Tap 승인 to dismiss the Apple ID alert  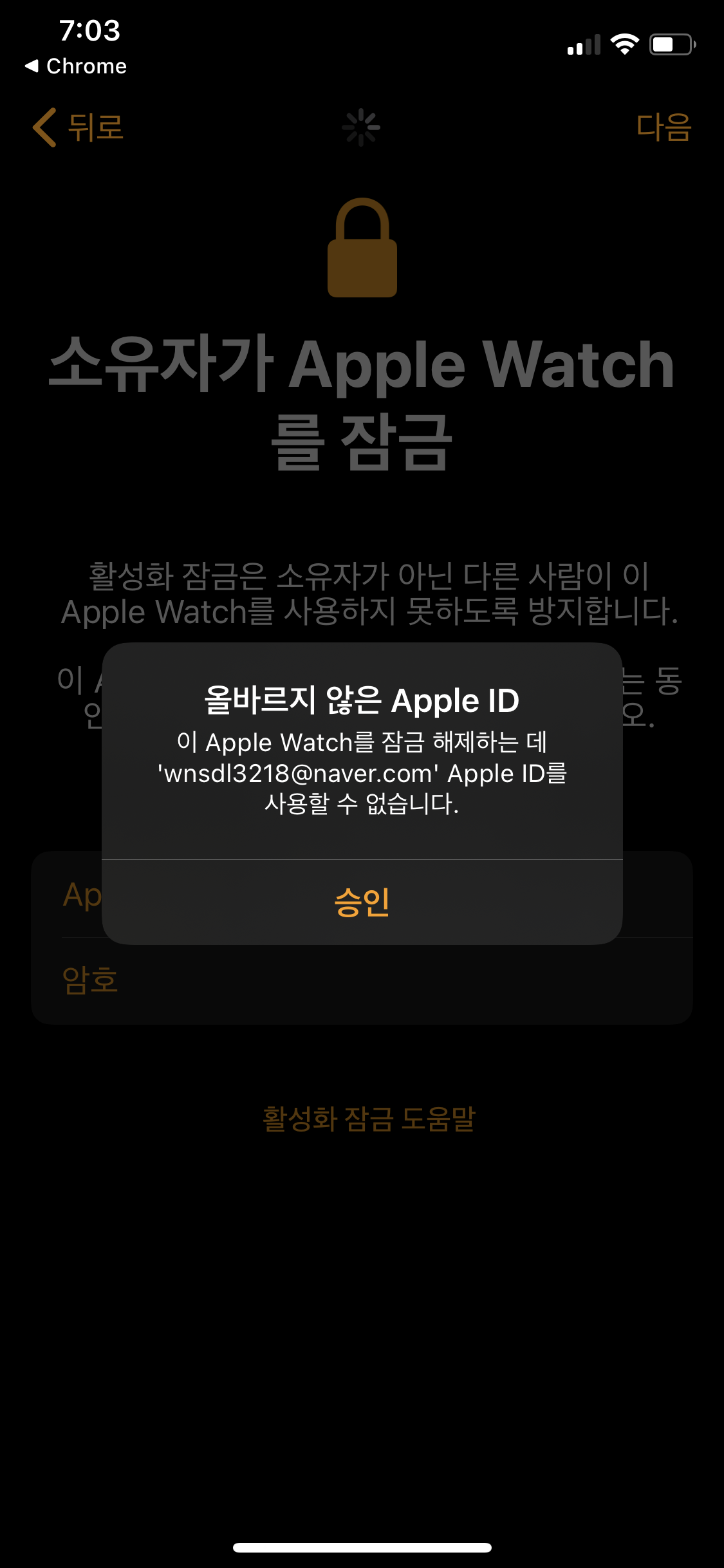tap(362, 902)
